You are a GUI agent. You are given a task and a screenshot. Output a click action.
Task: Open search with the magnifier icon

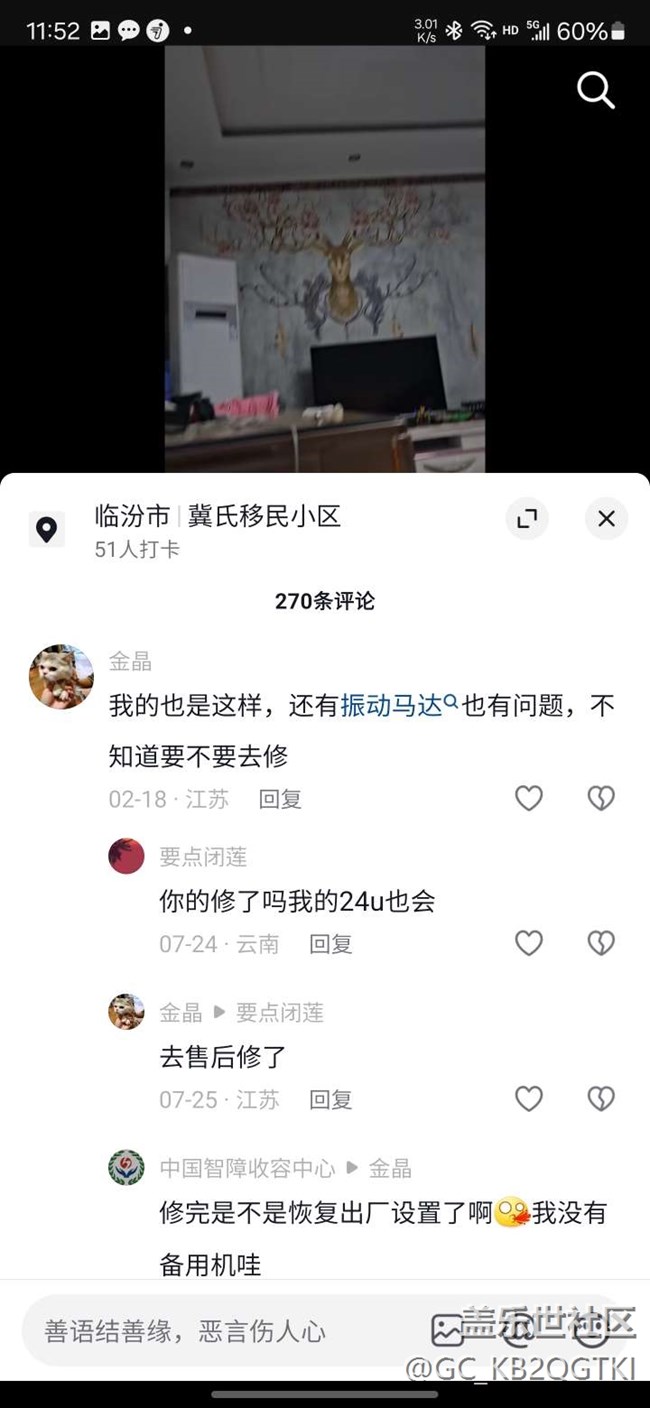(595, 91)
